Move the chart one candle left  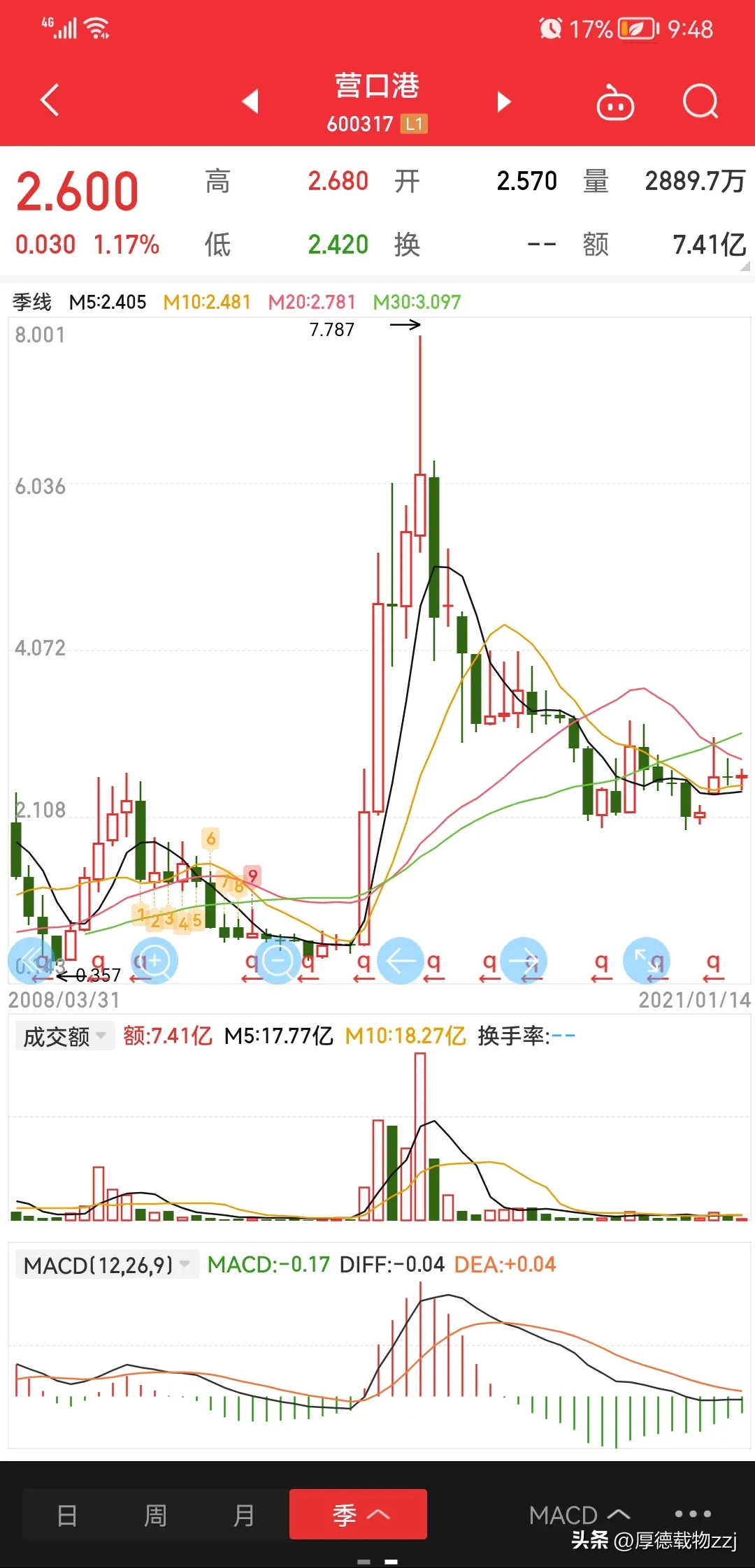tap(401, 961)
